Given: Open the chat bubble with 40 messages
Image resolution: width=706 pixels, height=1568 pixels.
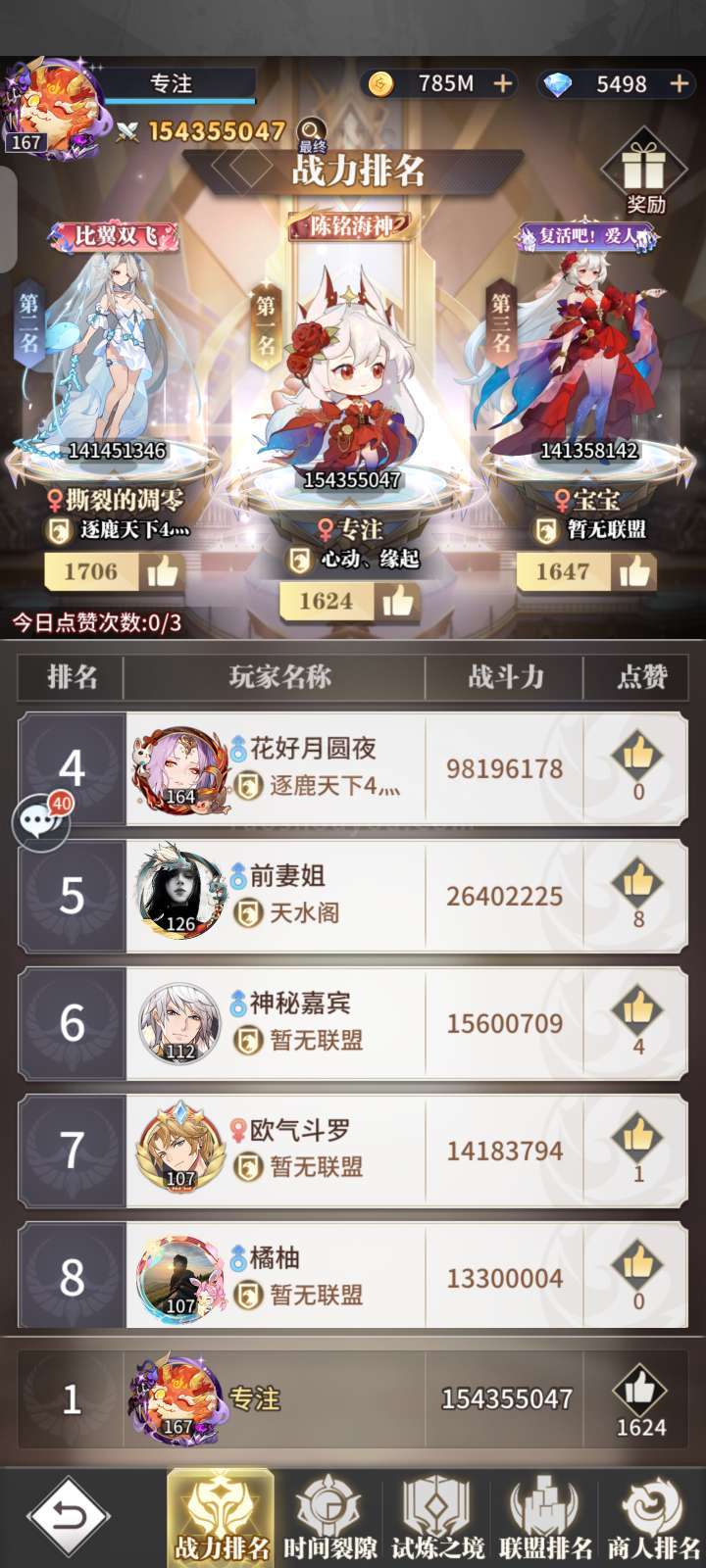Looking at the screenshot, I should (x=41, y=821).
